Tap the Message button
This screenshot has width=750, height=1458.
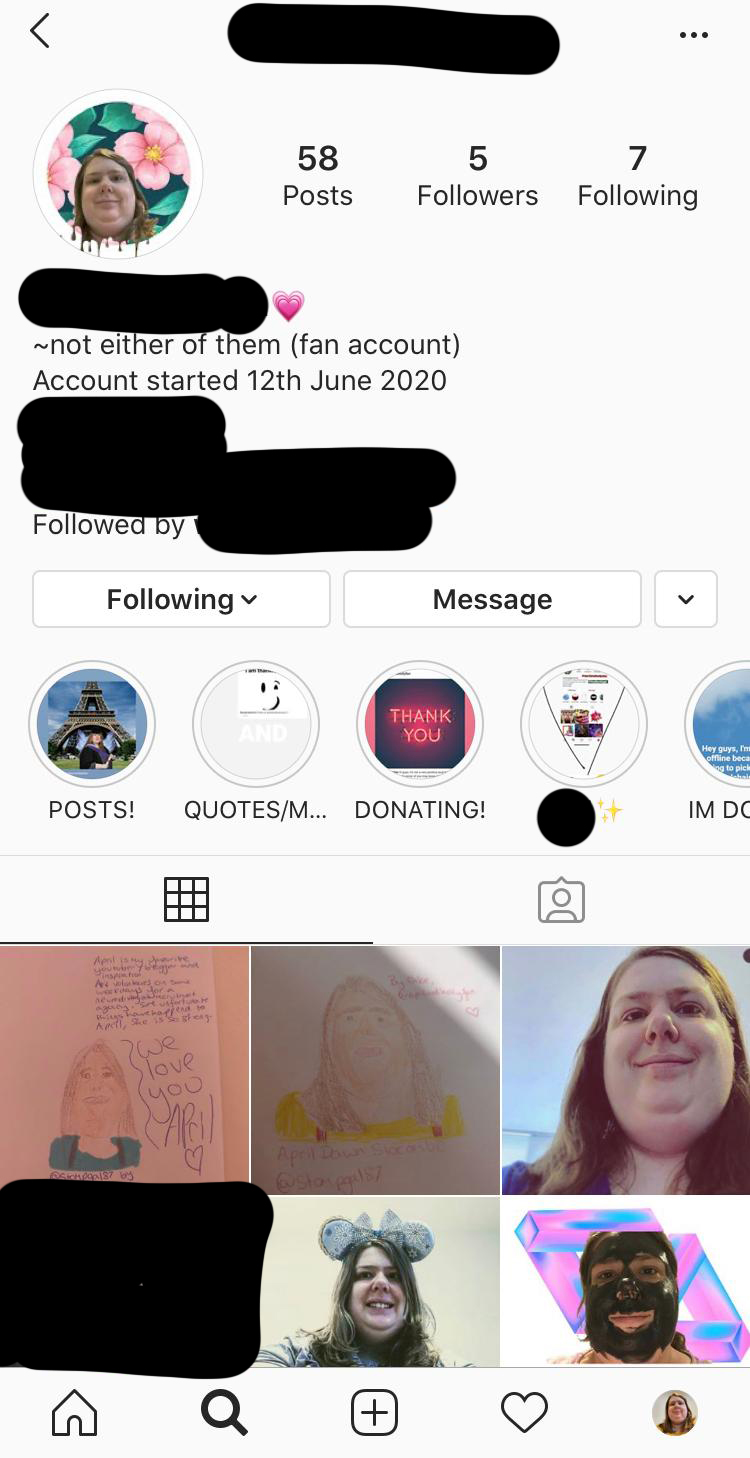(492, 599)
